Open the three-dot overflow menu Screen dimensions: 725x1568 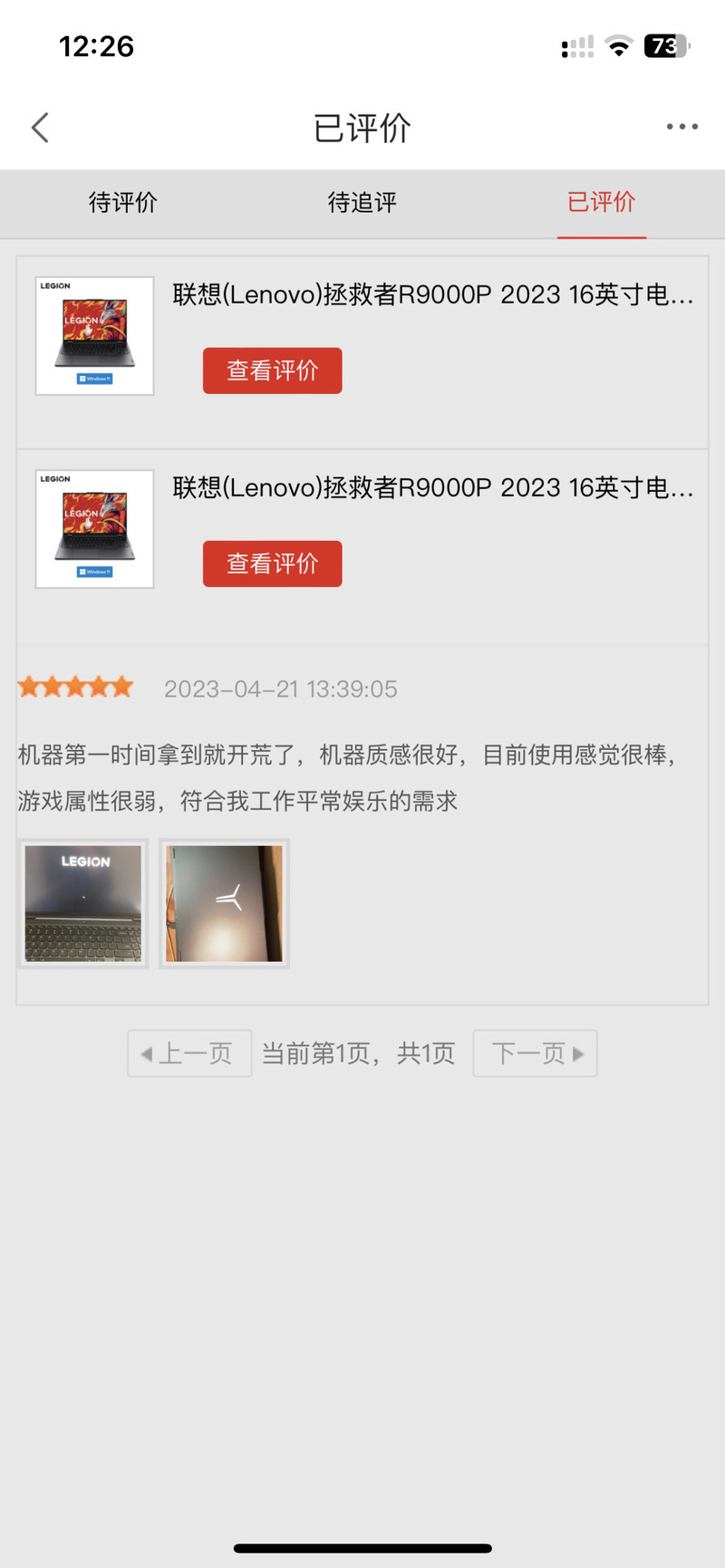point(681,127)
